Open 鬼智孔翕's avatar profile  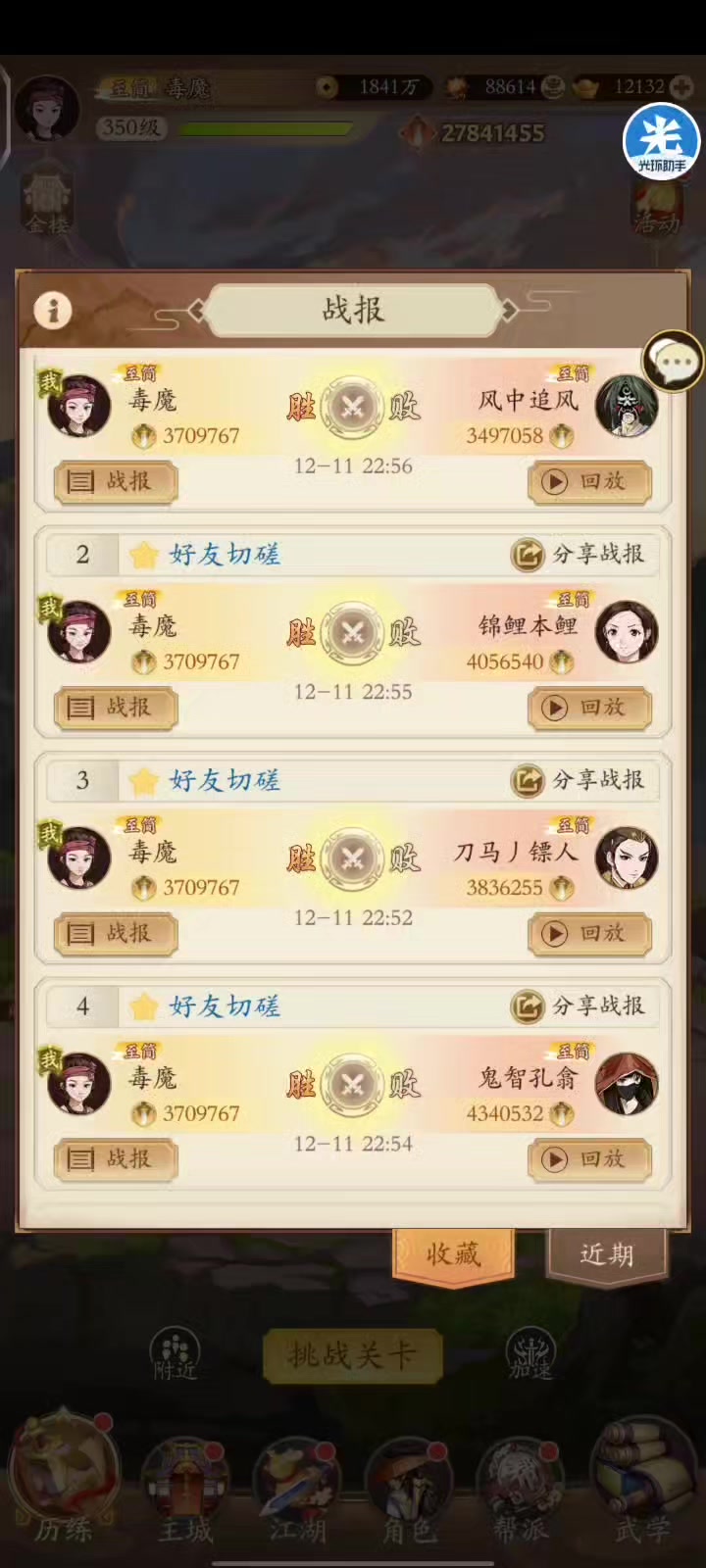[x=627, y=1084]
